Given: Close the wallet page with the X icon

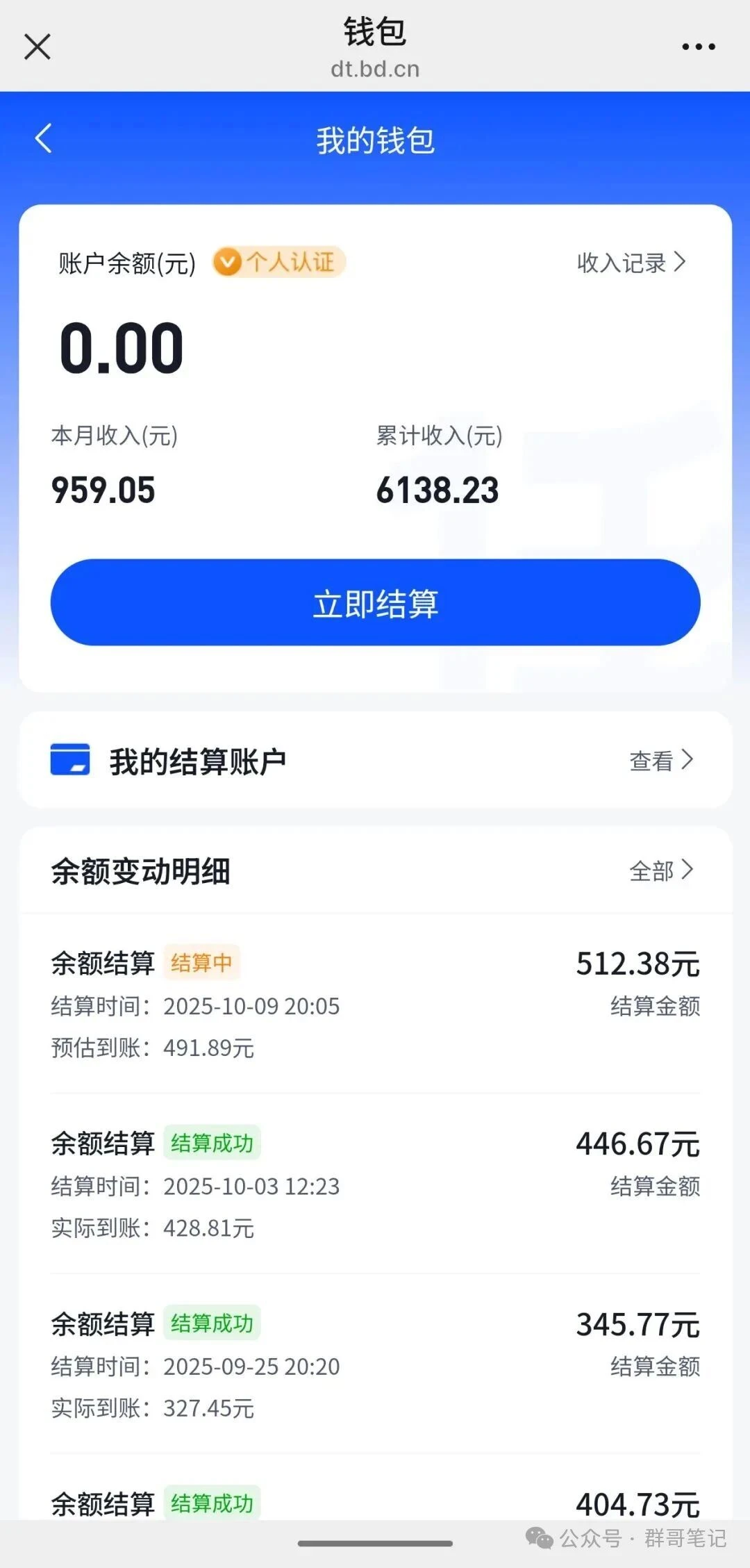Looking at the screenshot, I should pos(37,47).
